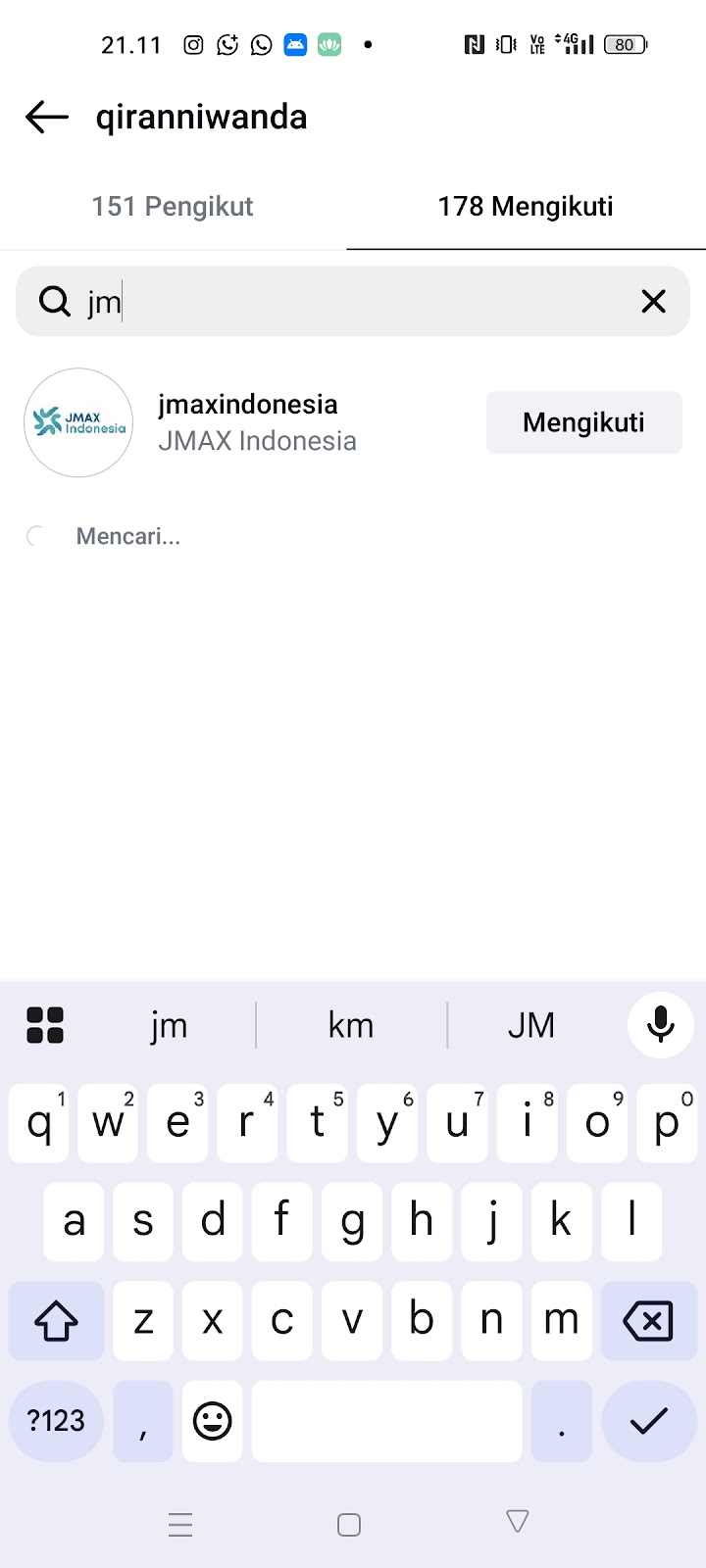The width and height of the screenshot is (706, 1568).
Task: Switch keyboard to ?123 symbols
Action: [56, 1421]
